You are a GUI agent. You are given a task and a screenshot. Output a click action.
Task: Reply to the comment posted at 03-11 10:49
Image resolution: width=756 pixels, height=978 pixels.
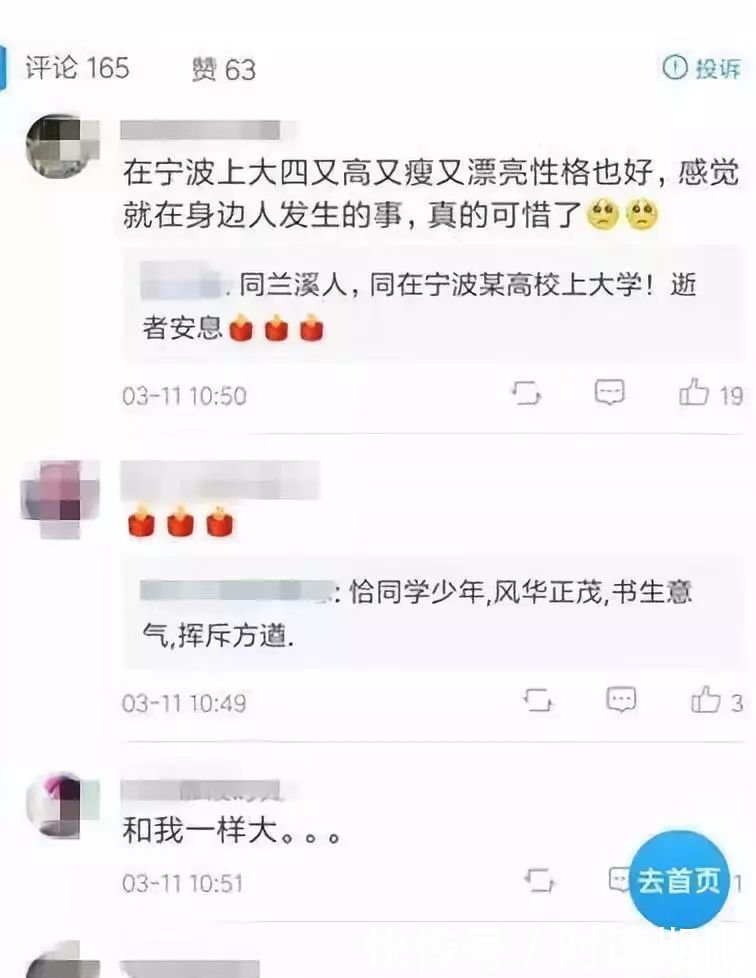pyautogui.click(x=621, y=701)
